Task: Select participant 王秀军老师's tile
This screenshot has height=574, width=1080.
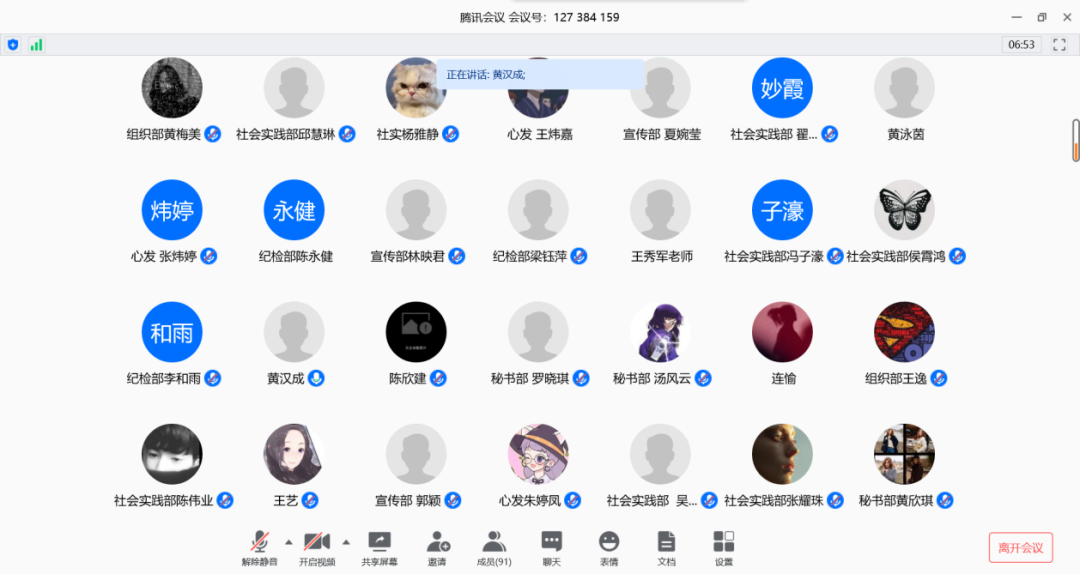Action: [660, 211]
